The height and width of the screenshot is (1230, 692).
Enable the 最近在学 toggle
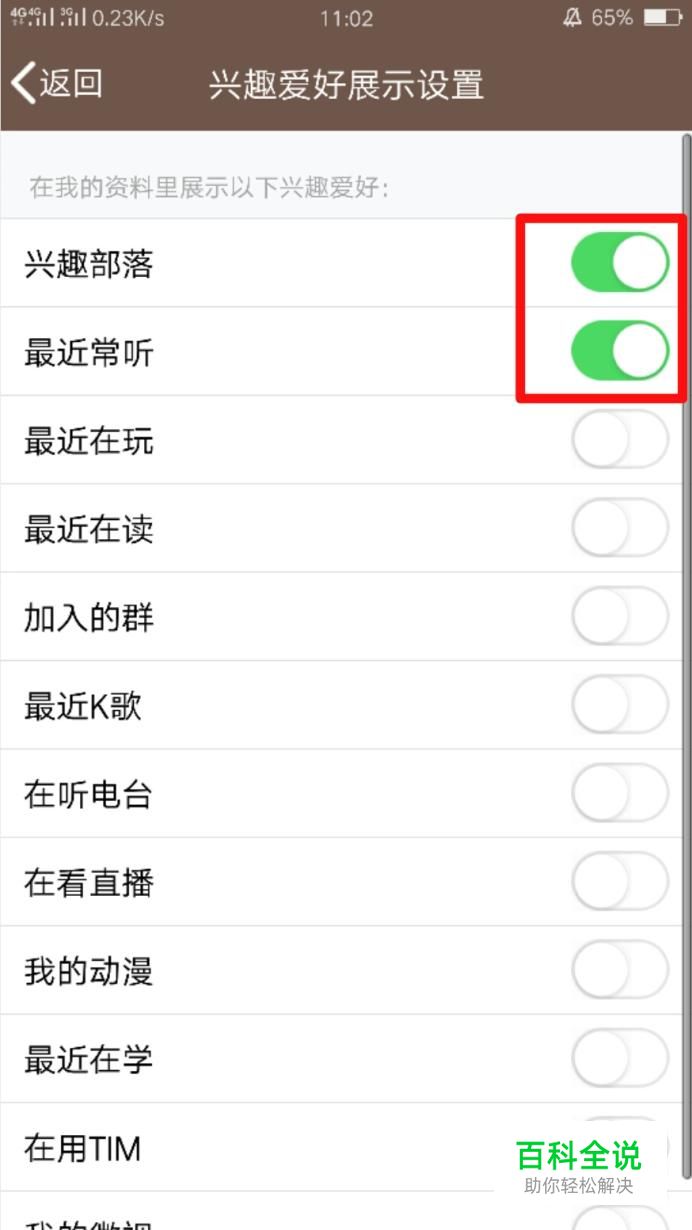(619, 1058)
